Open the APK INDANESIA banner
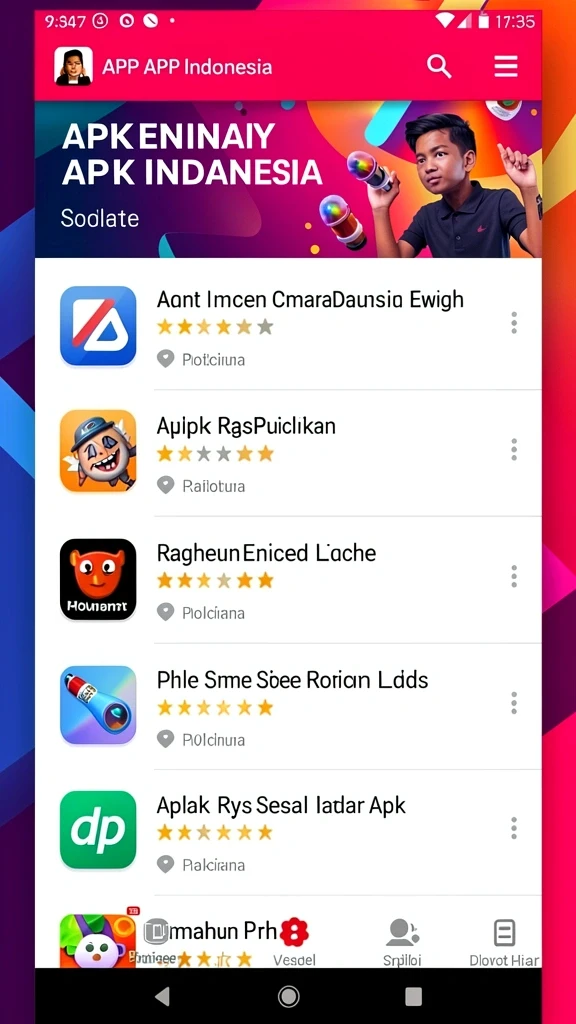The width and height of the screenshot is (576, 1024). click(x=288, y=179)
